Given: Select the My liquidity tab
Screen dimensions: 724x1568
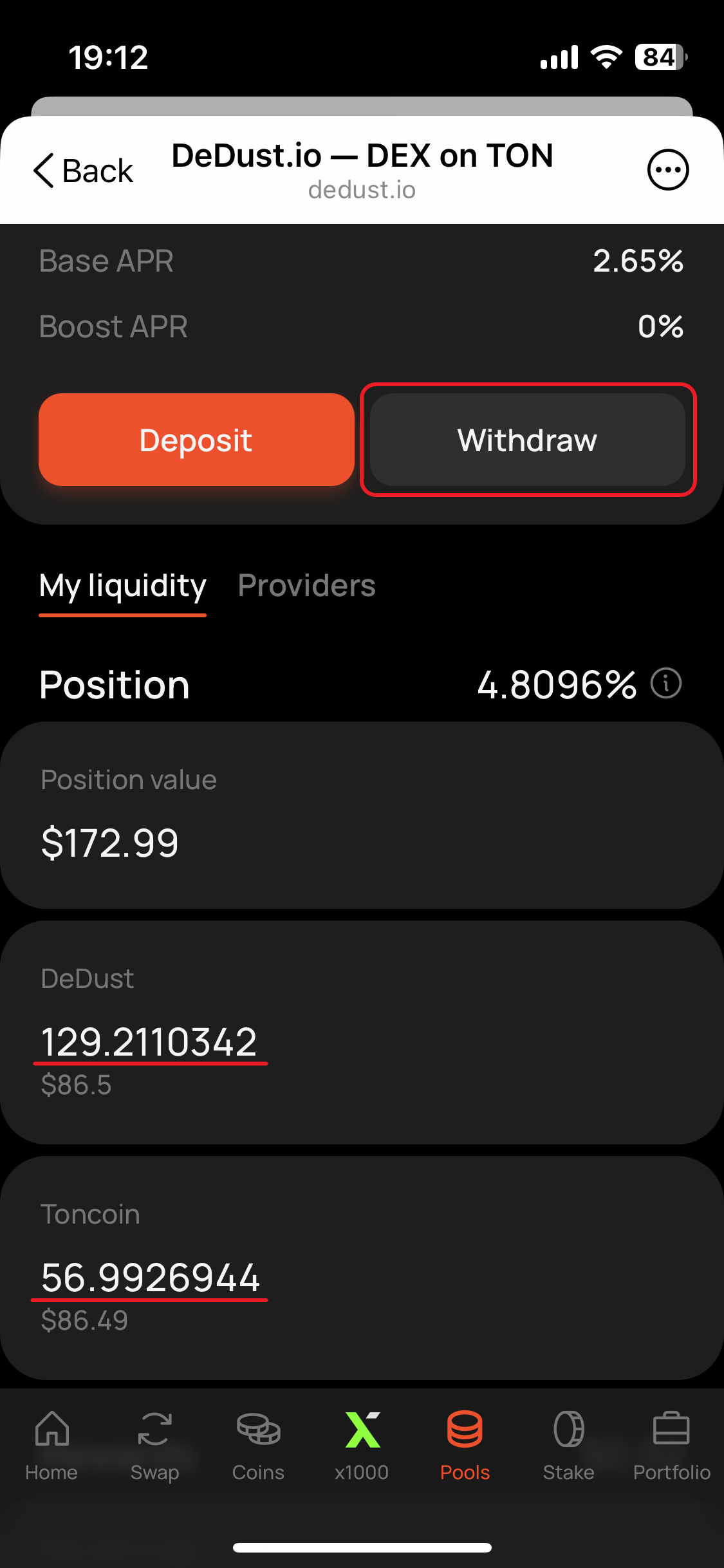Looking at the screenshot, I should pyautogui.click(x=122, y=586).
